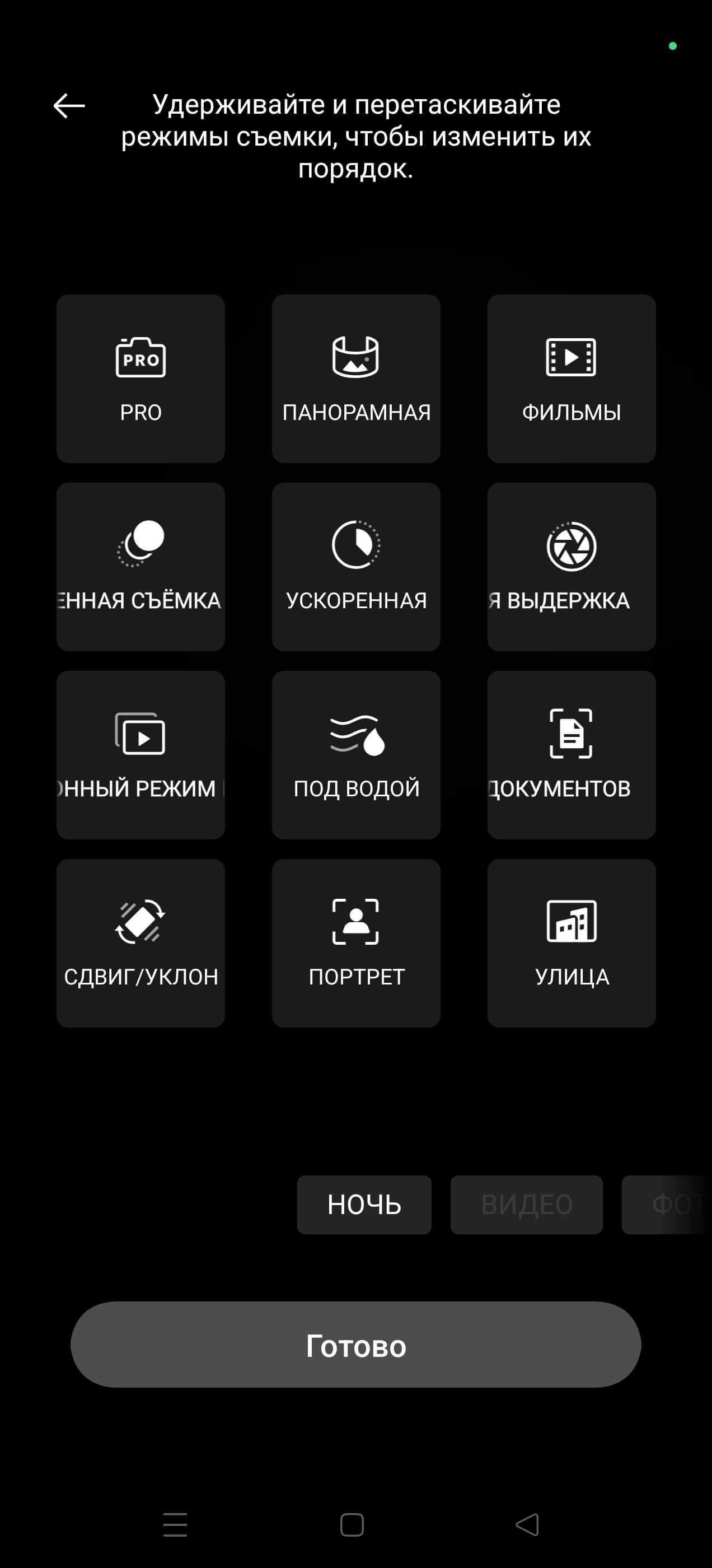
Task: Select the ПОРТРЕТ mode tile
Action: pyautogui.click(x=356, y=943)
